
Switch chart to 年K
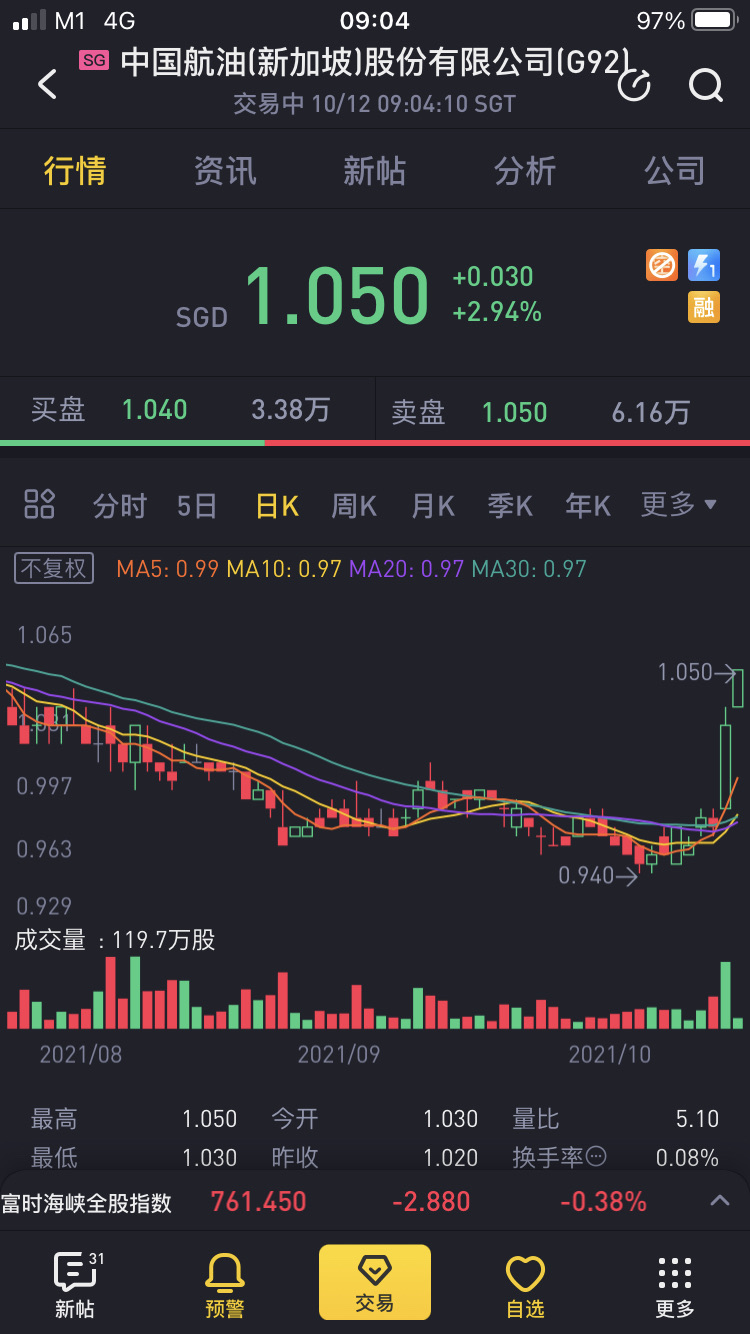(588, 506)
